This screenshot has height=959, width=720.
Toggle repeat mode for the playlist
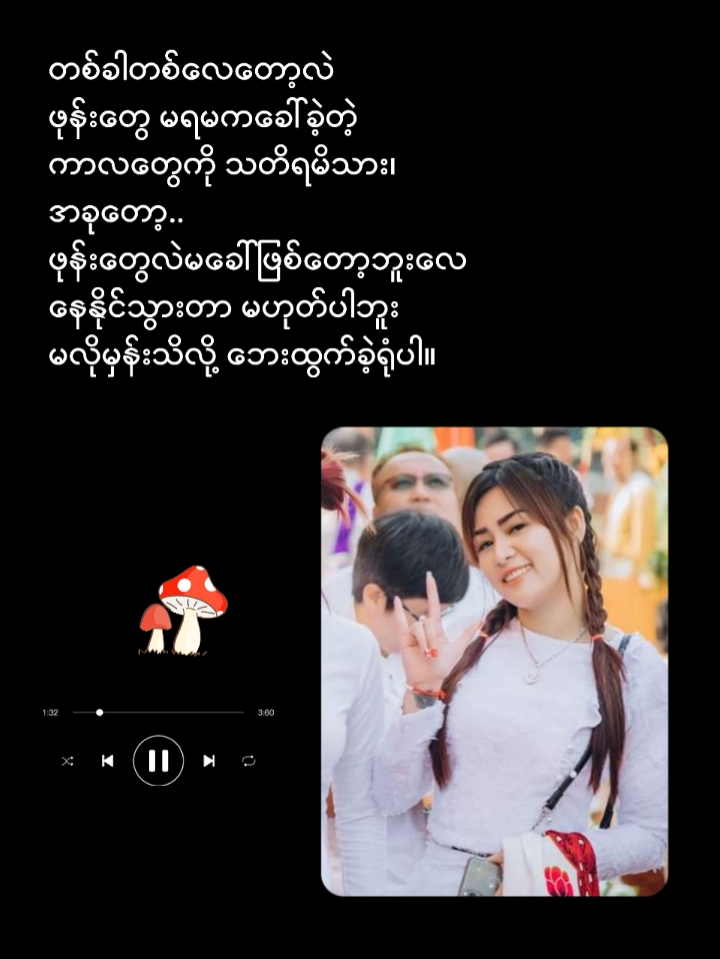[249, 760]
